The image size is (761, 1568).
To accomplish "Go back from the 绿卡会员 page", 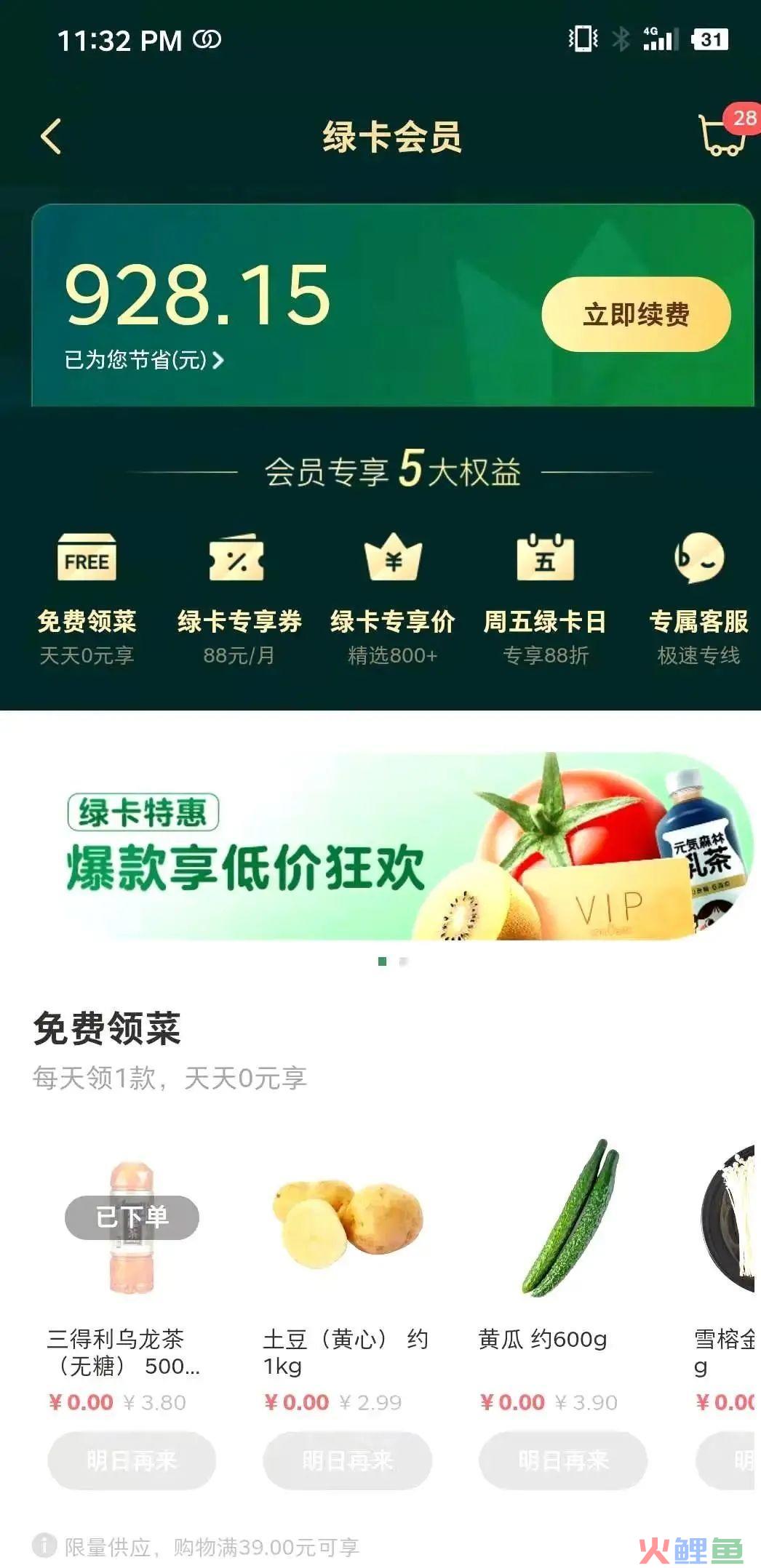I will point(51,137).
